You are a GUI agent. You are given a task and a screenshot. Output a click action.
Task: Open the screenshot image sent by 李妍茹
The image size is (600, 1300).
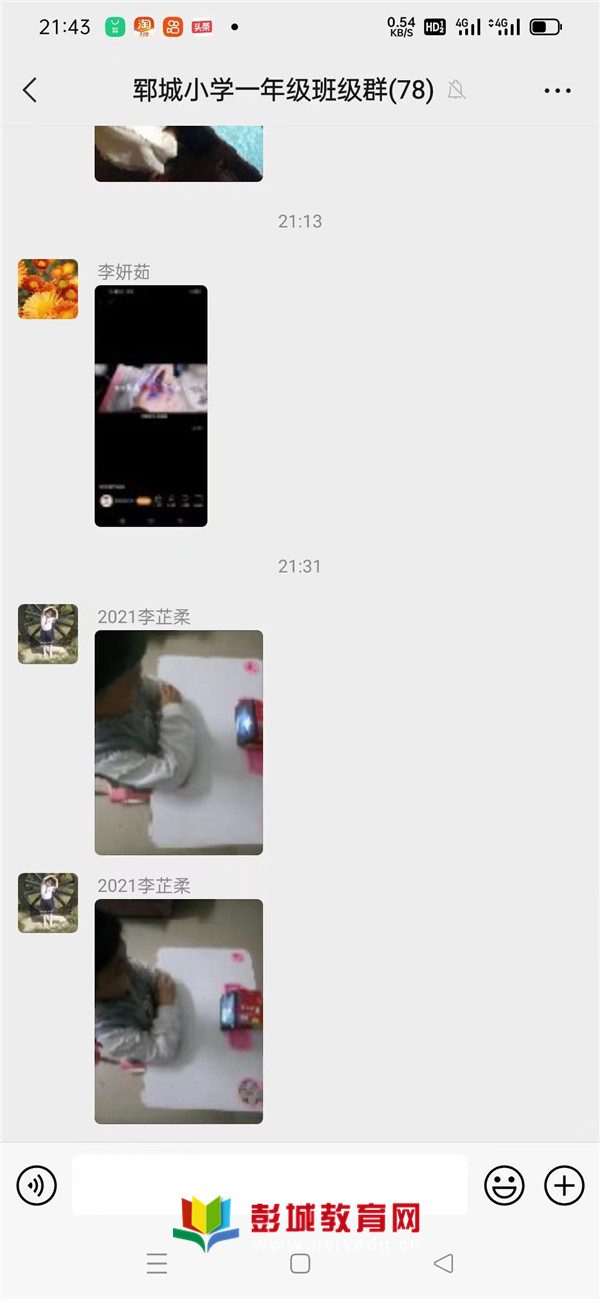pos(151,406)
